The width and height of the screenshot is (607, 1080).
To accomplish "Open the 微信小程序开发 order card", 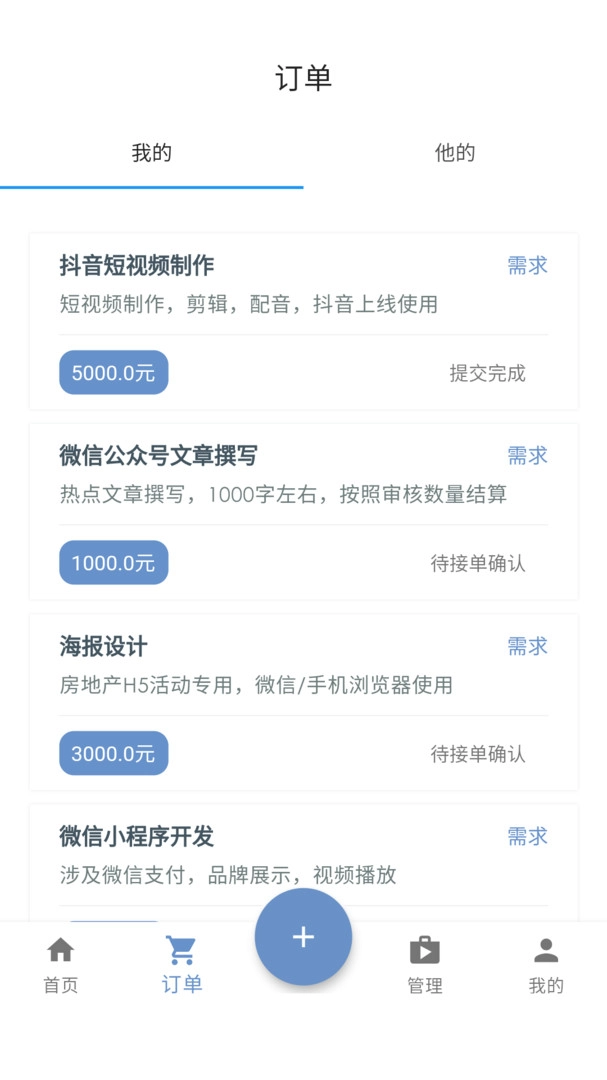I will point(303,855).
